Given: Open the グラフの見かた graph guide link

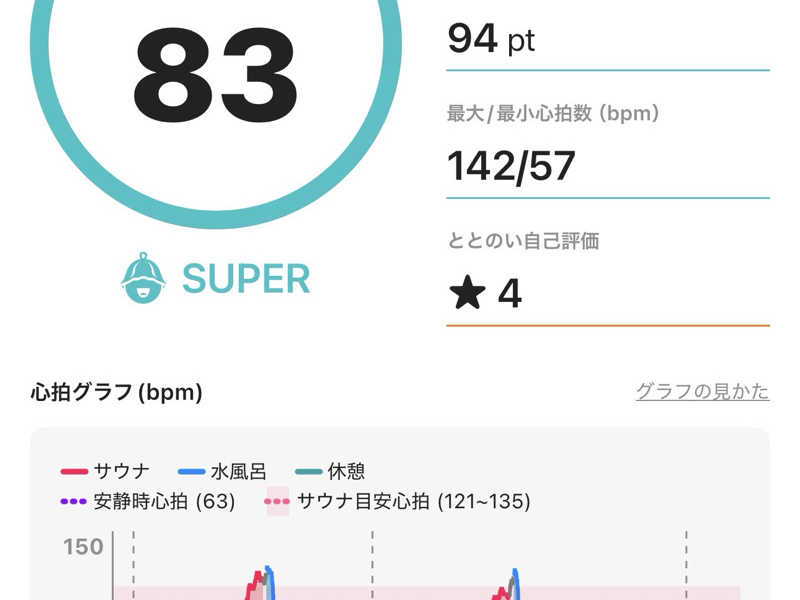Looking at the screenshot, I should (x=702, y=391).
